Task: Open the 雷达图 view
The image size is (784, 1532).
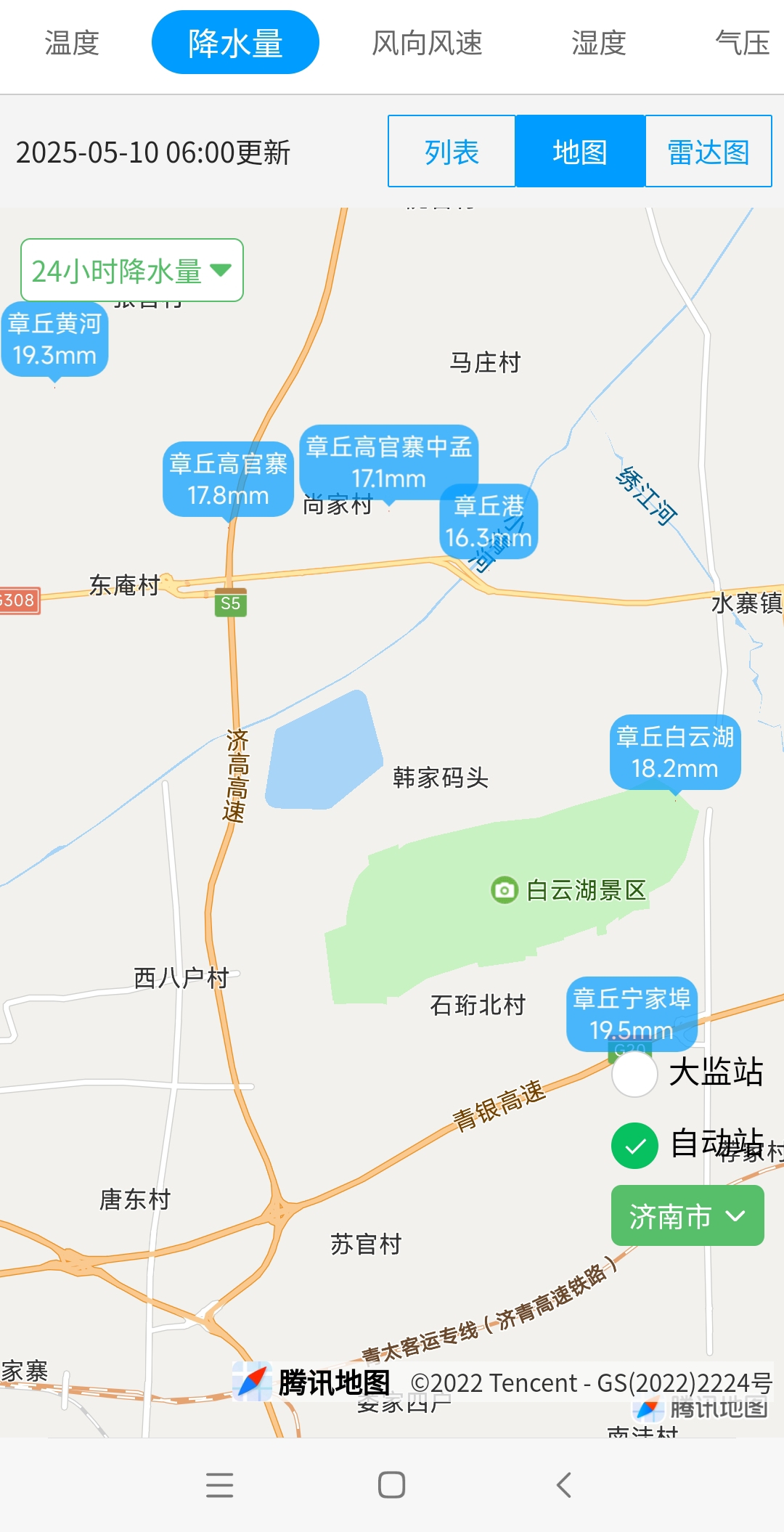Action: coord(709,151)
